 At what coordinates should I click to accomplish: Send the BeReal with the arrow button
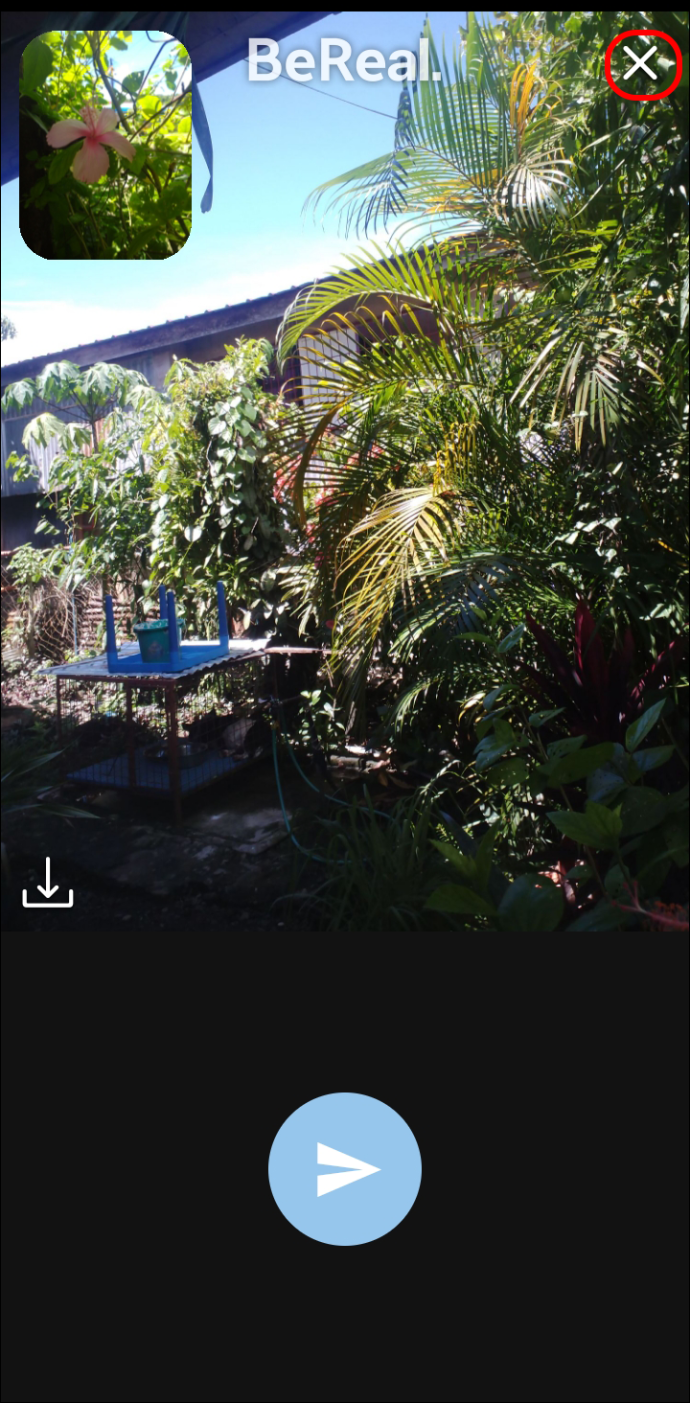[x=345, y=1168]
